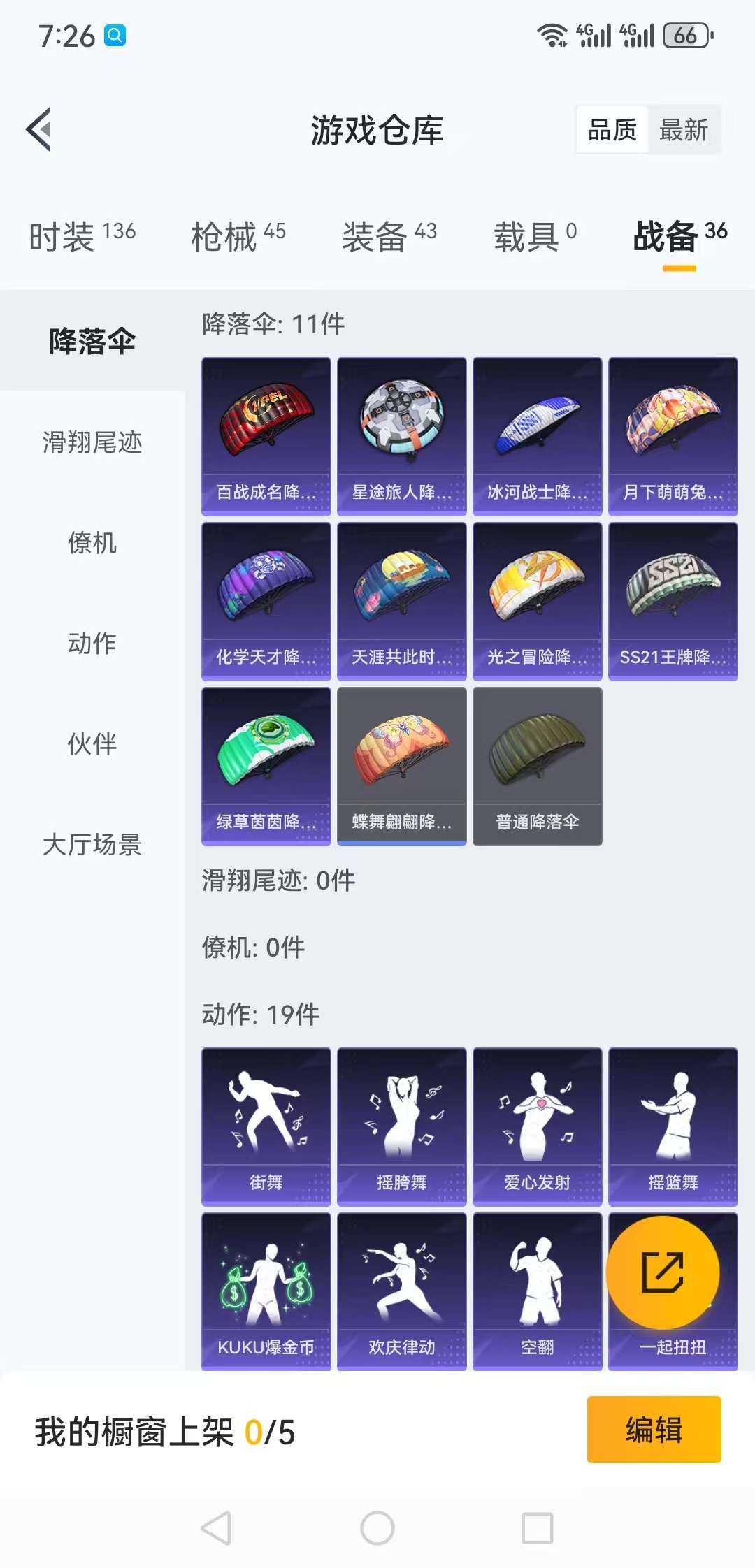View the SS21王牌 parachute
The height and width of the screenshot is (1568, 755).
673,601
